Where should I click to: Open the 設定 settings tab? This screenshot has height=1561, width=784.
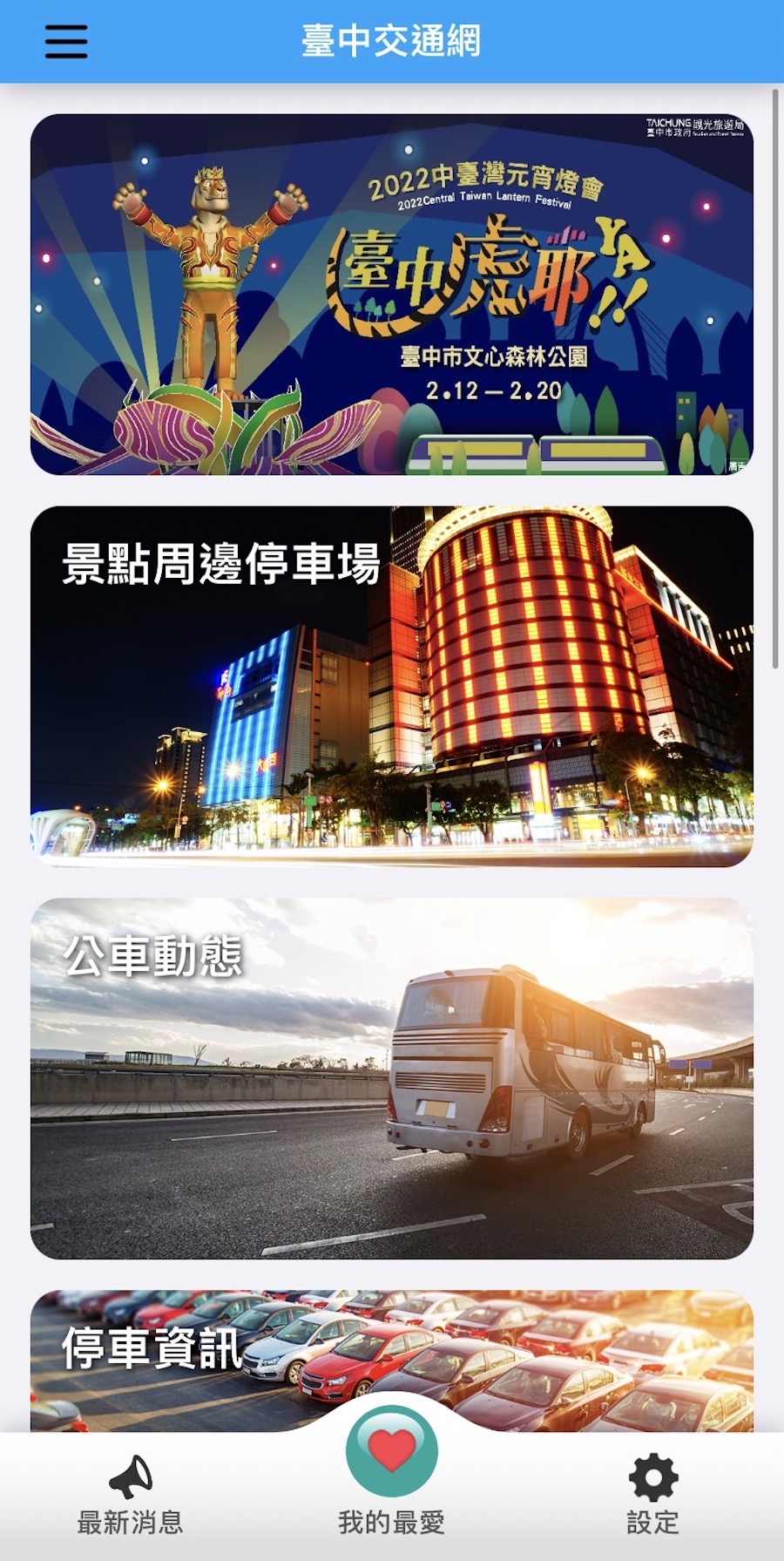(653, 1496)
